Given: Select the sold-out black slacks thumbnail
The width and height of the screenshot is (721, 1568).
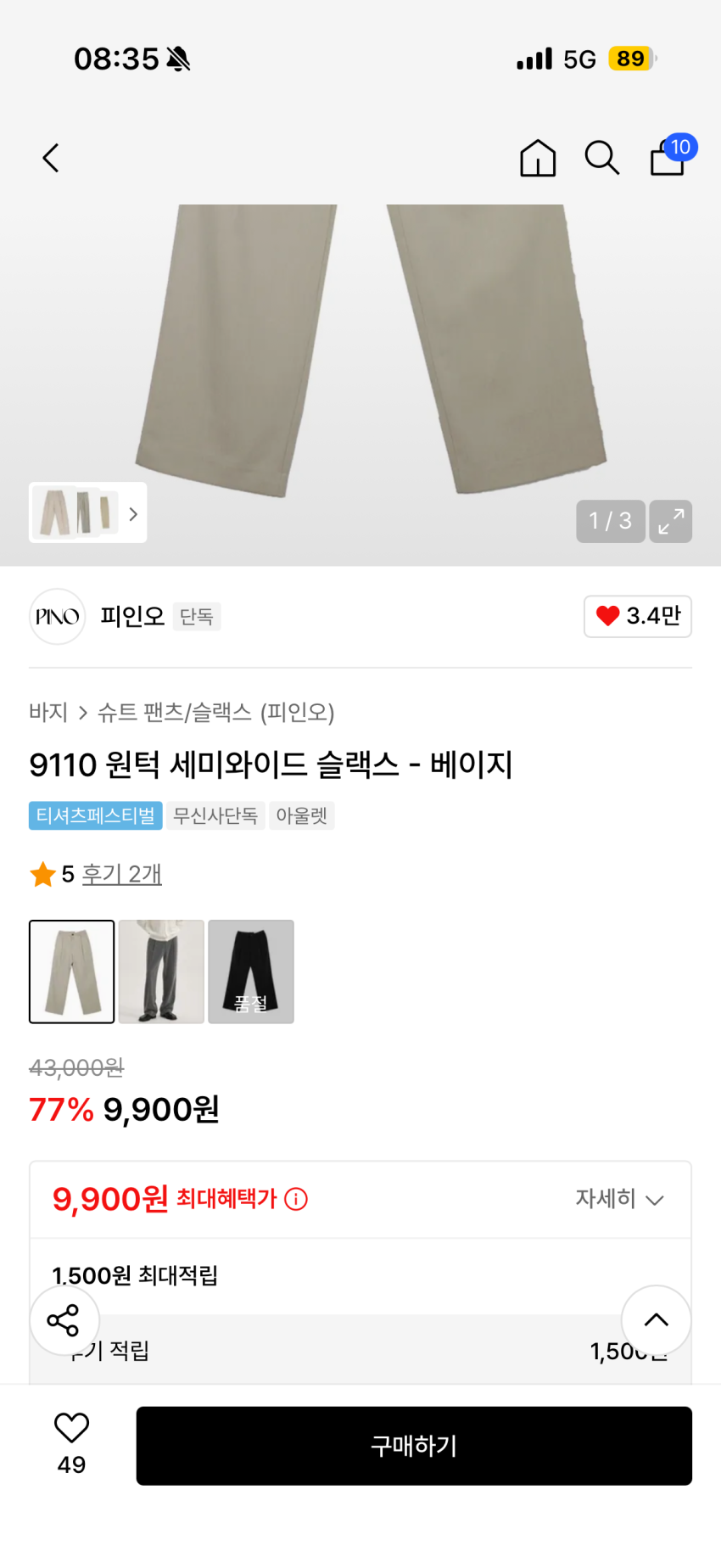Looking at the screenshot, I should point(251,972).
